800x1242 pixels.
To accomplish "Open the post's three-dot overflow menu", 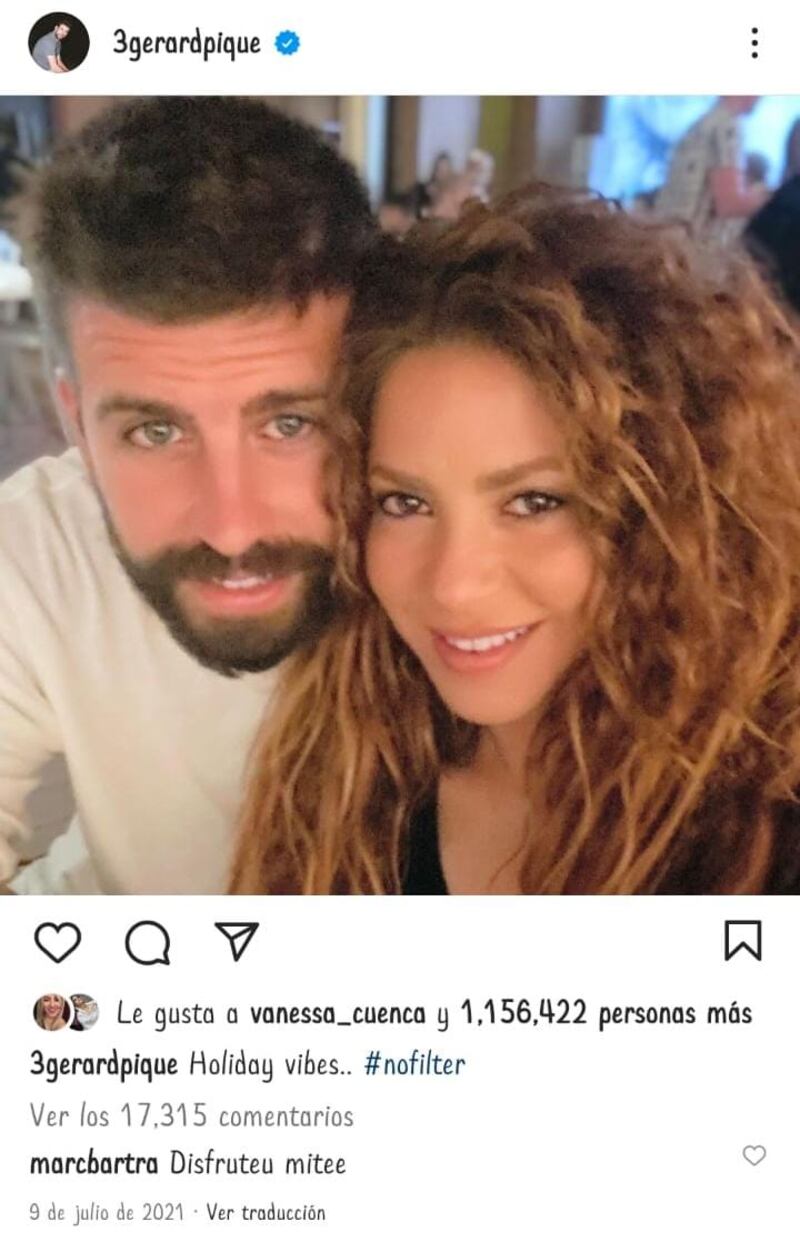I will point(754,43).
